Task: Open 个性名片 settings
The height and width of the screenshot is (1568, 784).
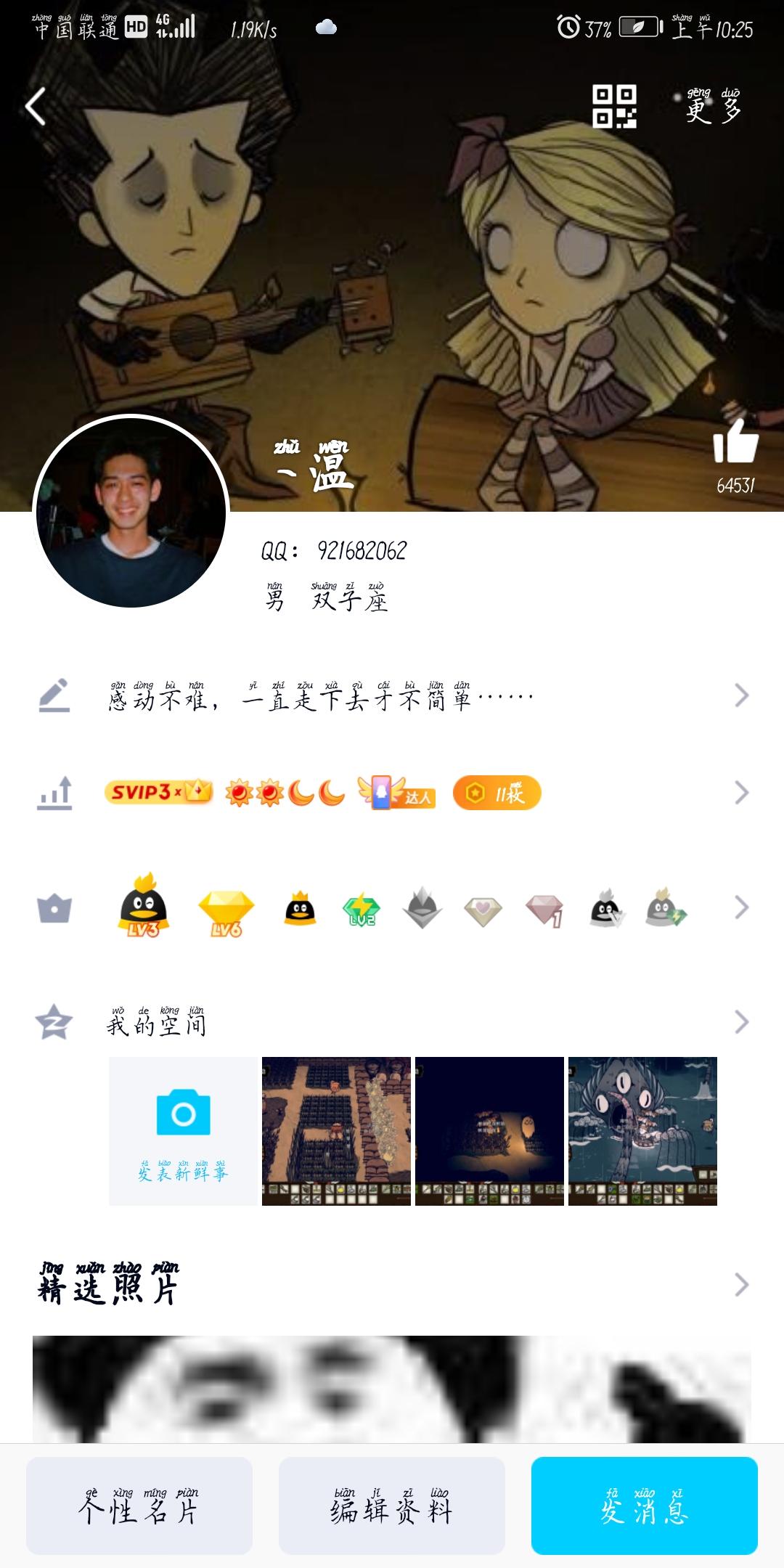Action: click(139, 1506)
